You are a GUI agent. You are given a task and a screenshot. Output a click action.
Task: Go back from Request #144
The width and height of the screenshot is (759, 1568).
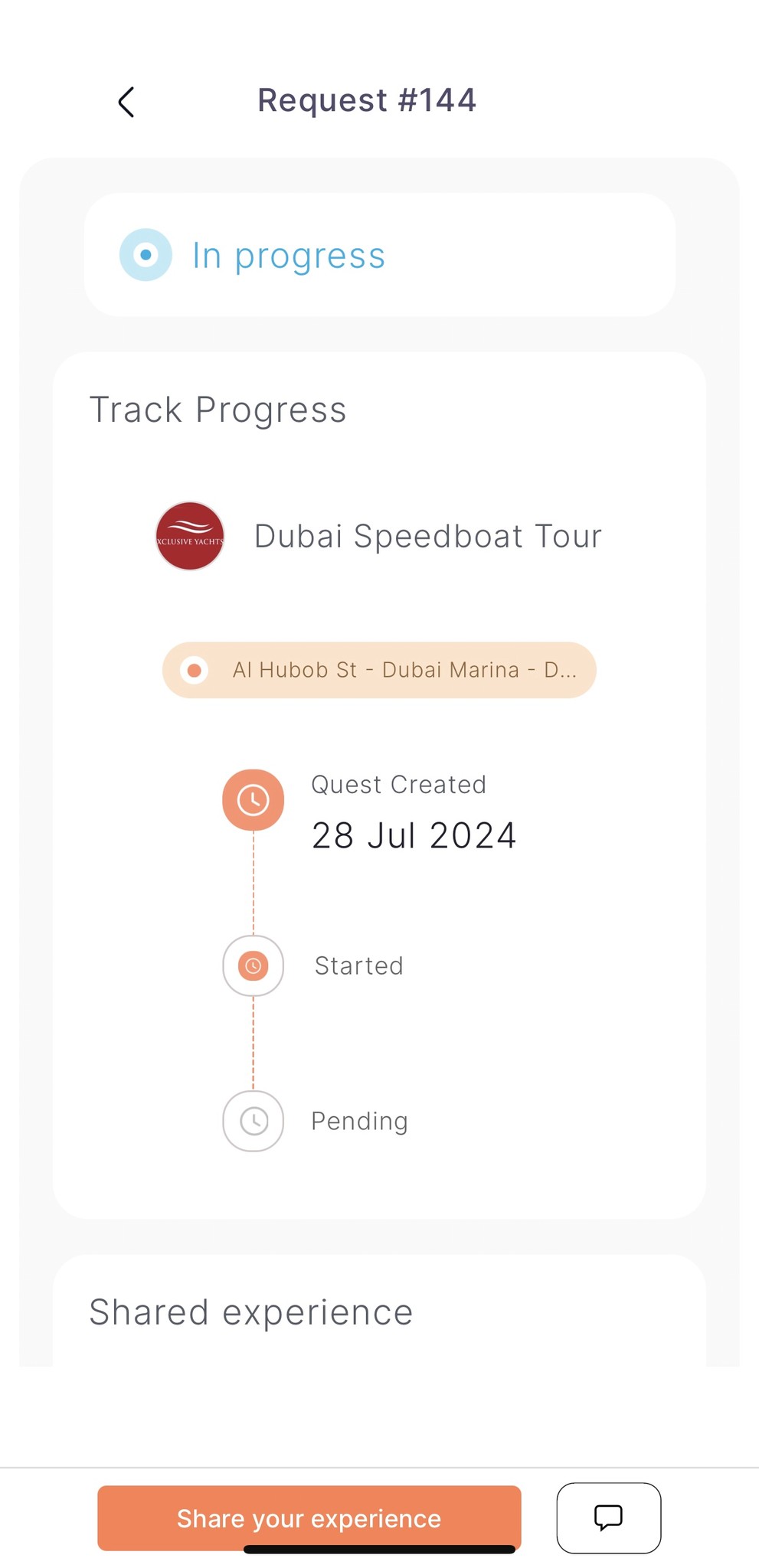[127, 102]
